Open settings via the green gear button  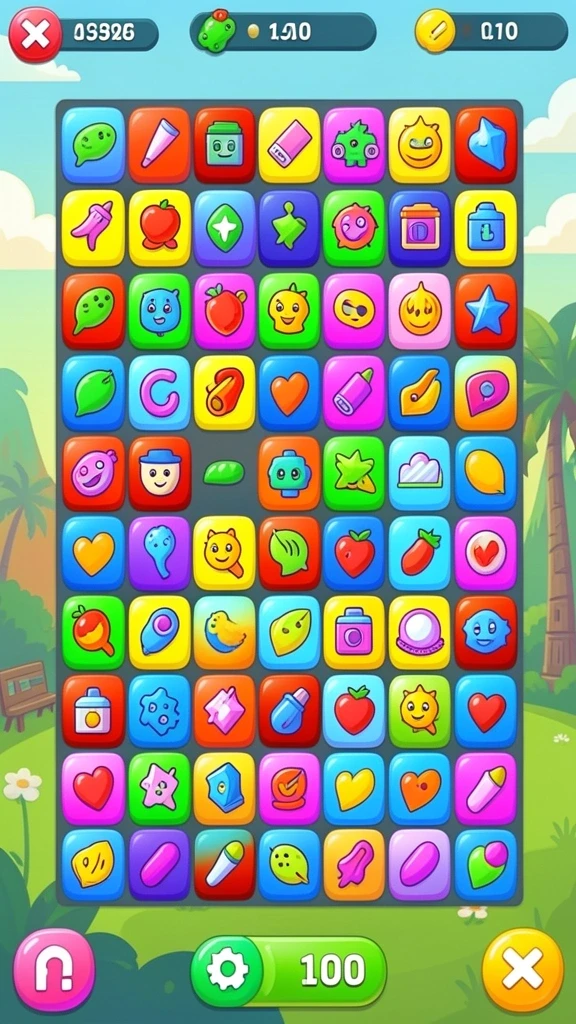(x=227, y=971)
